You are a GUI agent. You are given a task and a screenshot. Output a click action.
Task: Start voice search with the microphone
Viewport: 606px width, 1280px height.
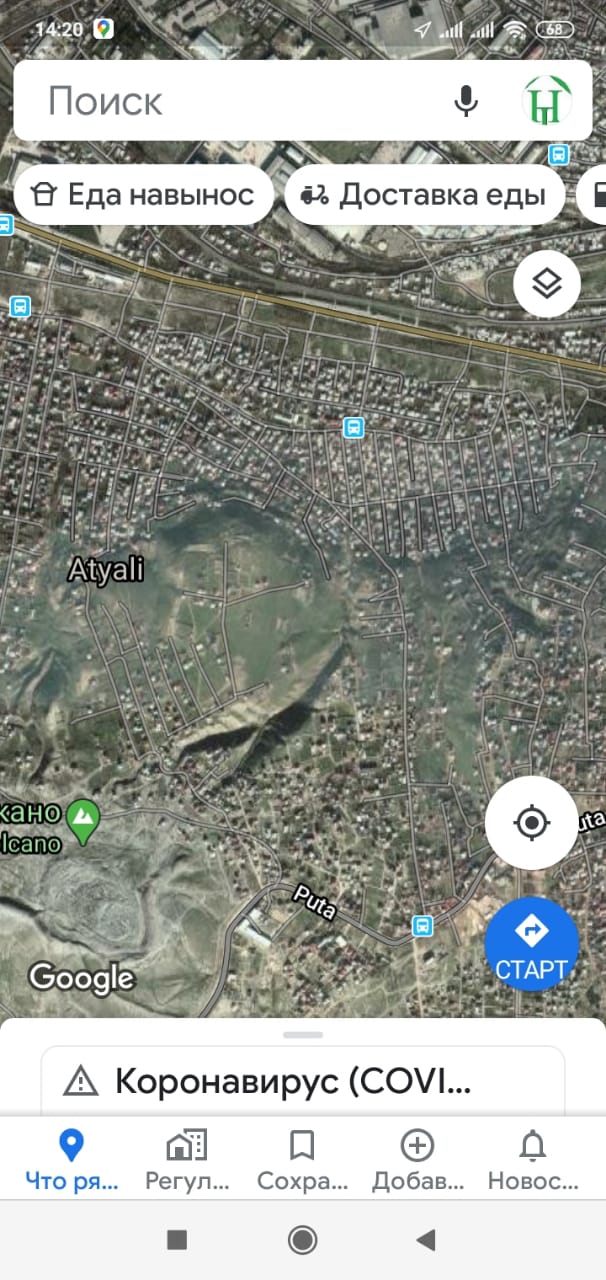point(465,101)
